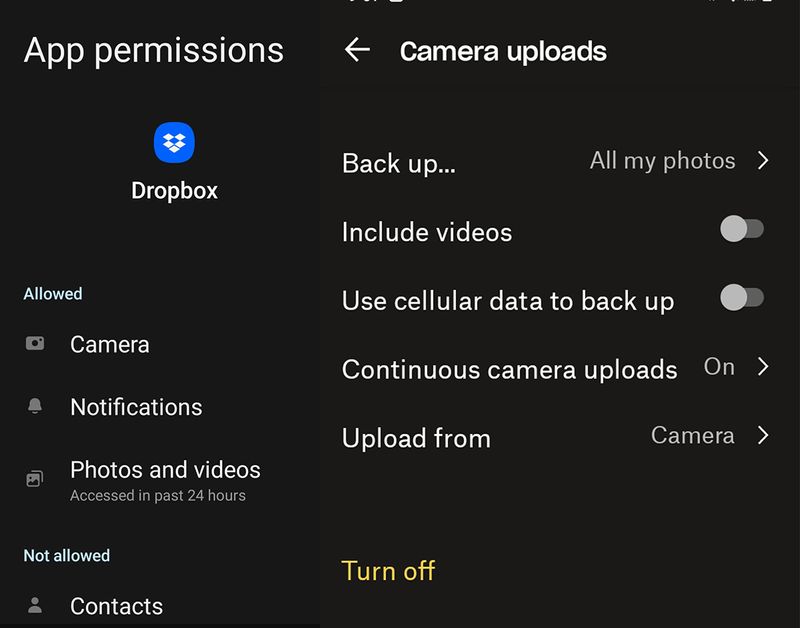Open the Back up… photos setting

(x=555, y=162)
